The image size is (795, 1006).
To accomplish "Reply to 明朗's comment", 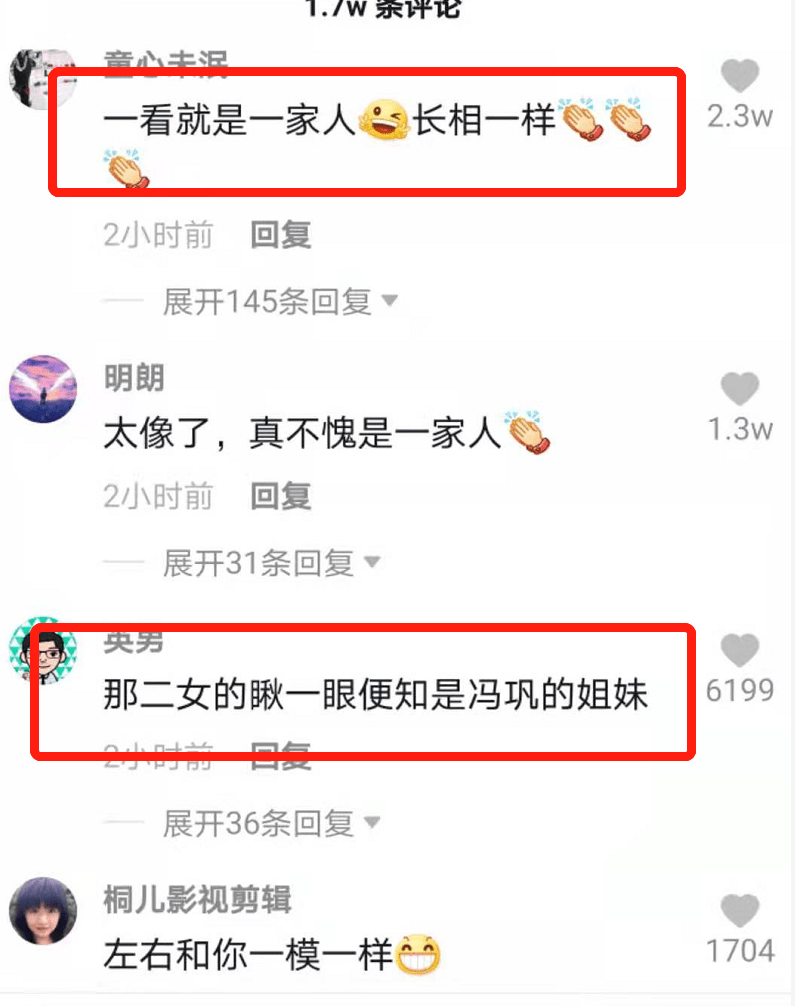I will [280, 496].
